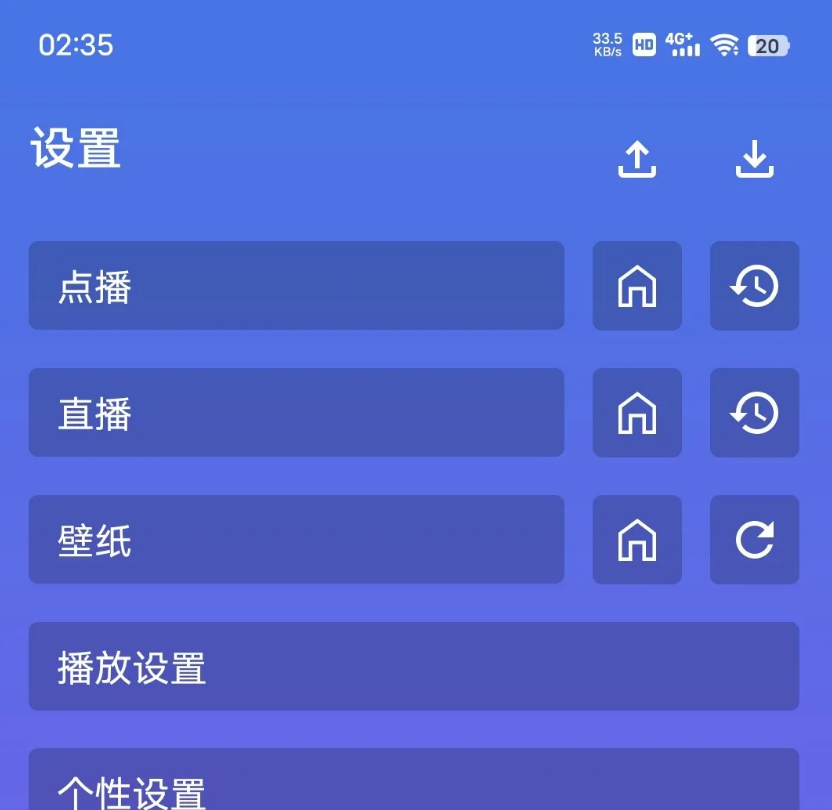Open the 点播 settings row
832x810 pixels.
296,286
